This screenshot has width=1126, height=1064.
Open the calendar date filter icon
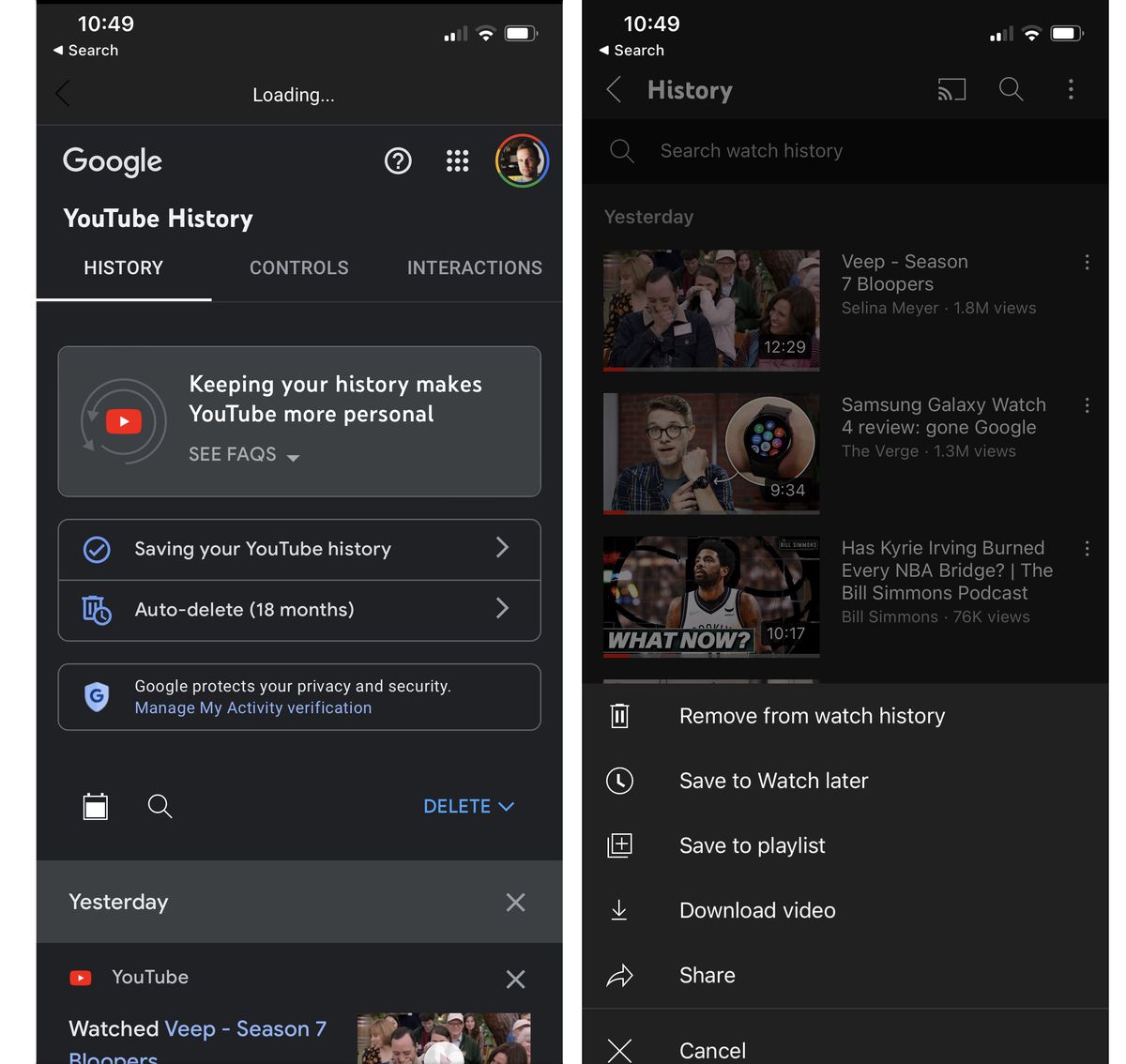click(96, 807)
